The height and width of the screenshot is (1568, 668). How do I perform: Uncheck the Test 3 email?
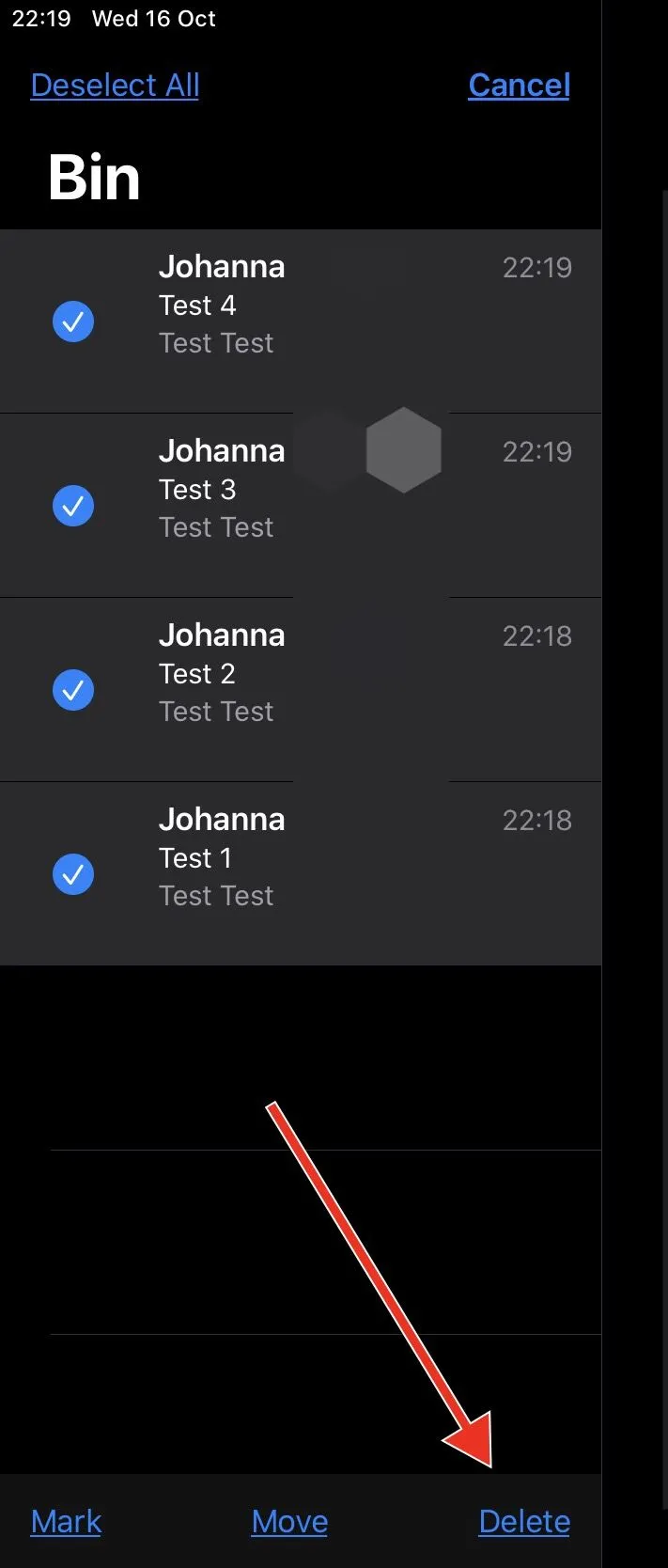[x=73, y=506]
